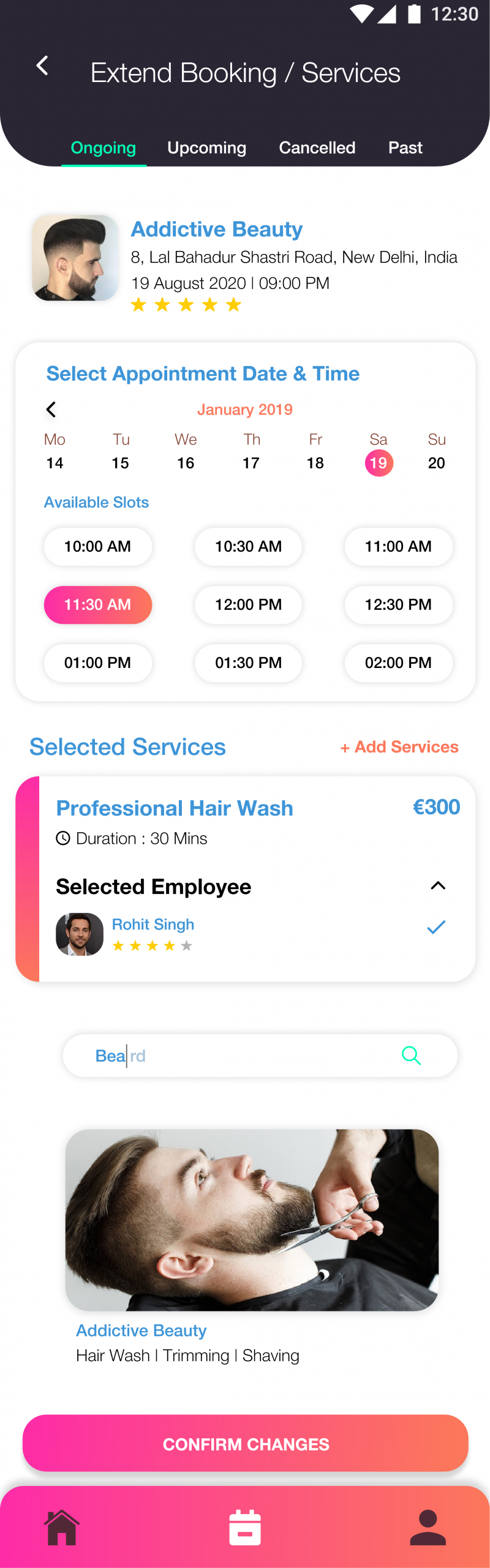Pick Sunday 20 as appointment date

click(x=436, y=462)
